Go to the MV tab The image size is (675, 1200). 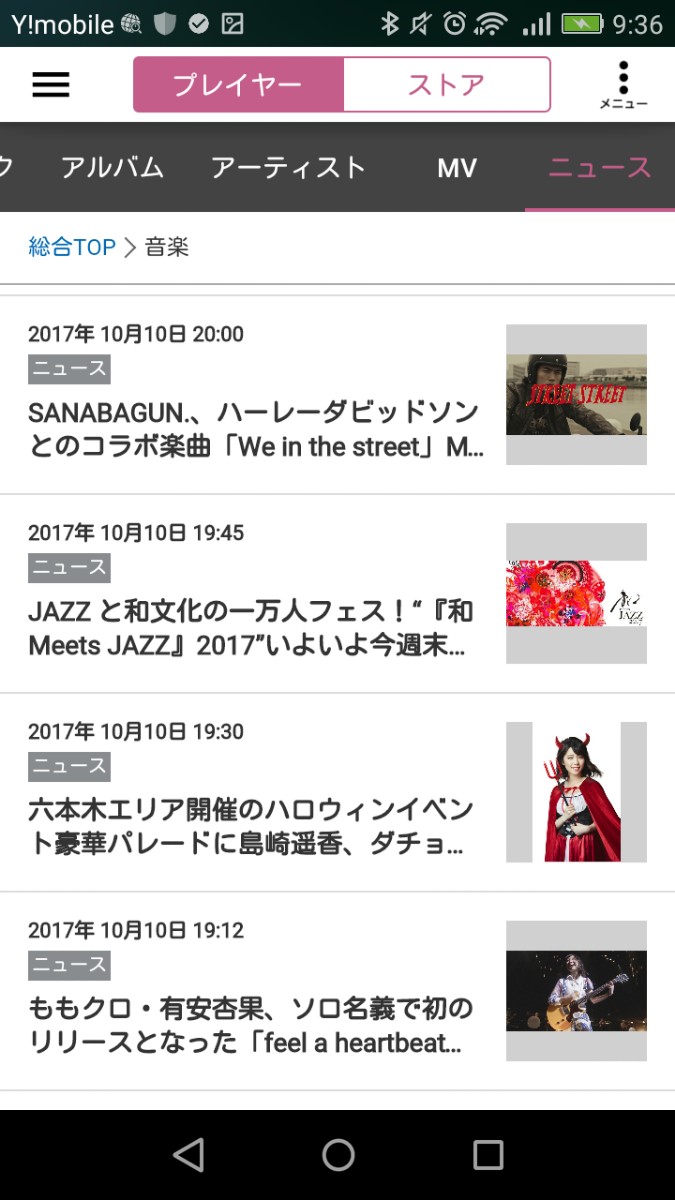point(457,168)
